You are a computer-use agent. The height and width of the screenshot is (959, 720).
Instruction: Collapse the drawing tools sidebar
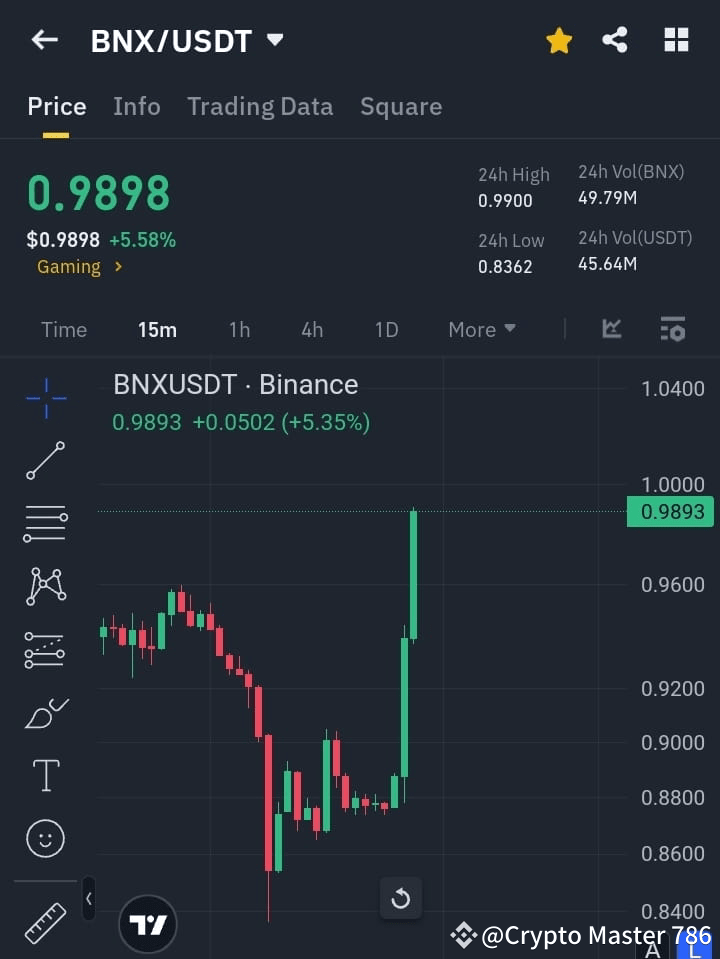tap(88, 898)
